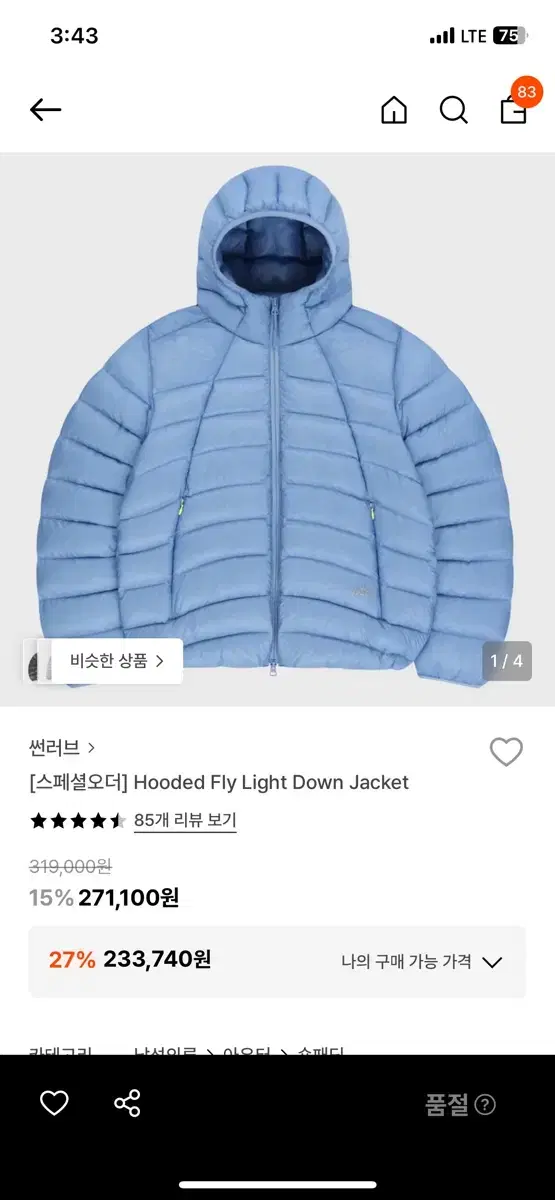Open the shopping bag with 83 badge
Screen dimensions: 555x1200
point(517,104)
